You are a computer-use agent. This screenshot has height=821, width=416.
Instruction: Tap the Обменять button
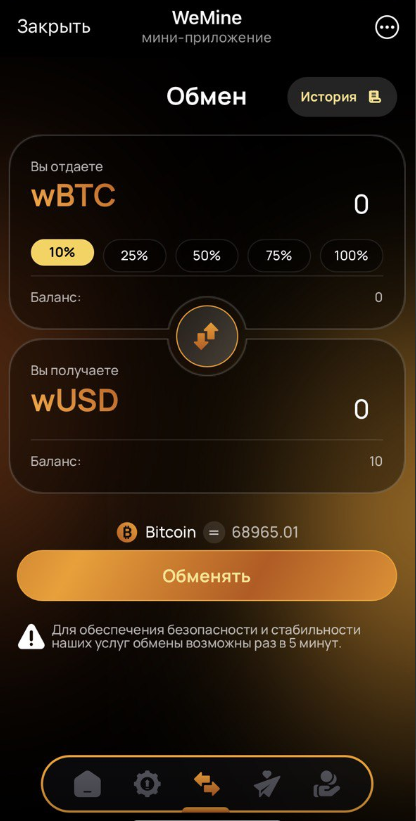(207, 576)
